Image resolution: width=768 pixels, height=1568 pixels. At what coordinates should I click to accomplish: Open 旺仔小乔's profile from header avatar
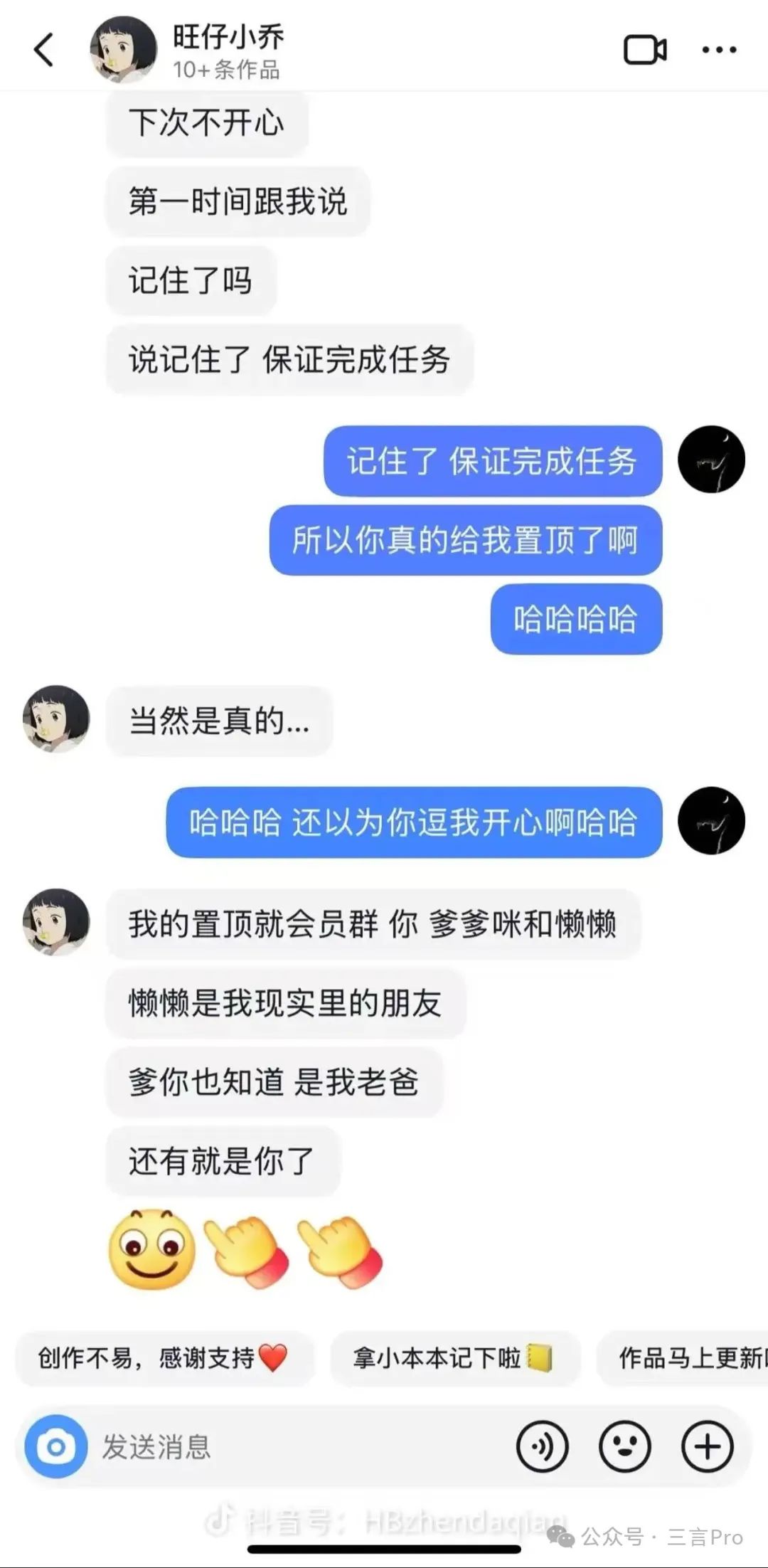tap(123, 49)
